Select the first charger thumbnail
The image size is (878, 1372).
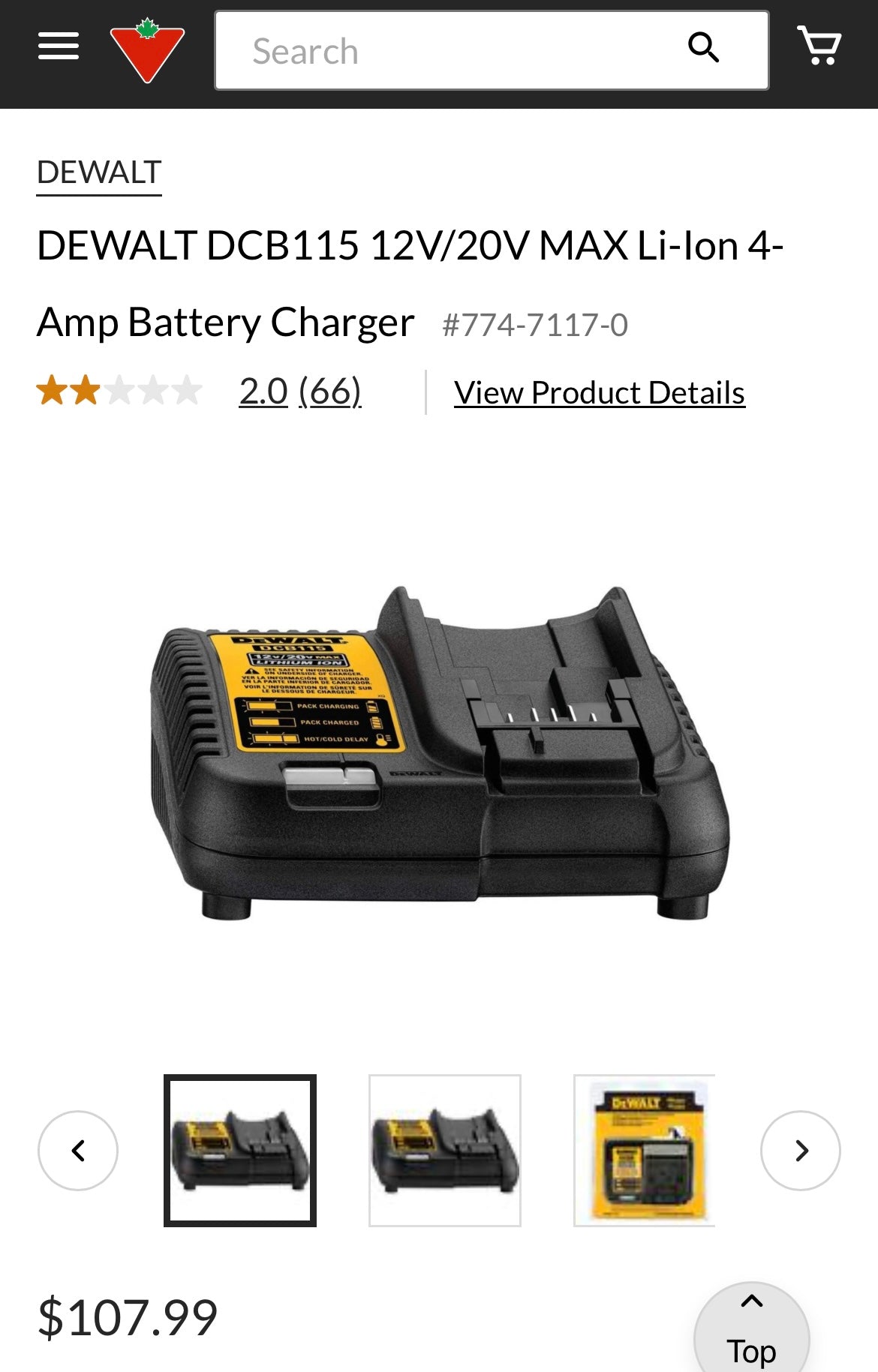pyautogui.click(x=240, y=1150)
